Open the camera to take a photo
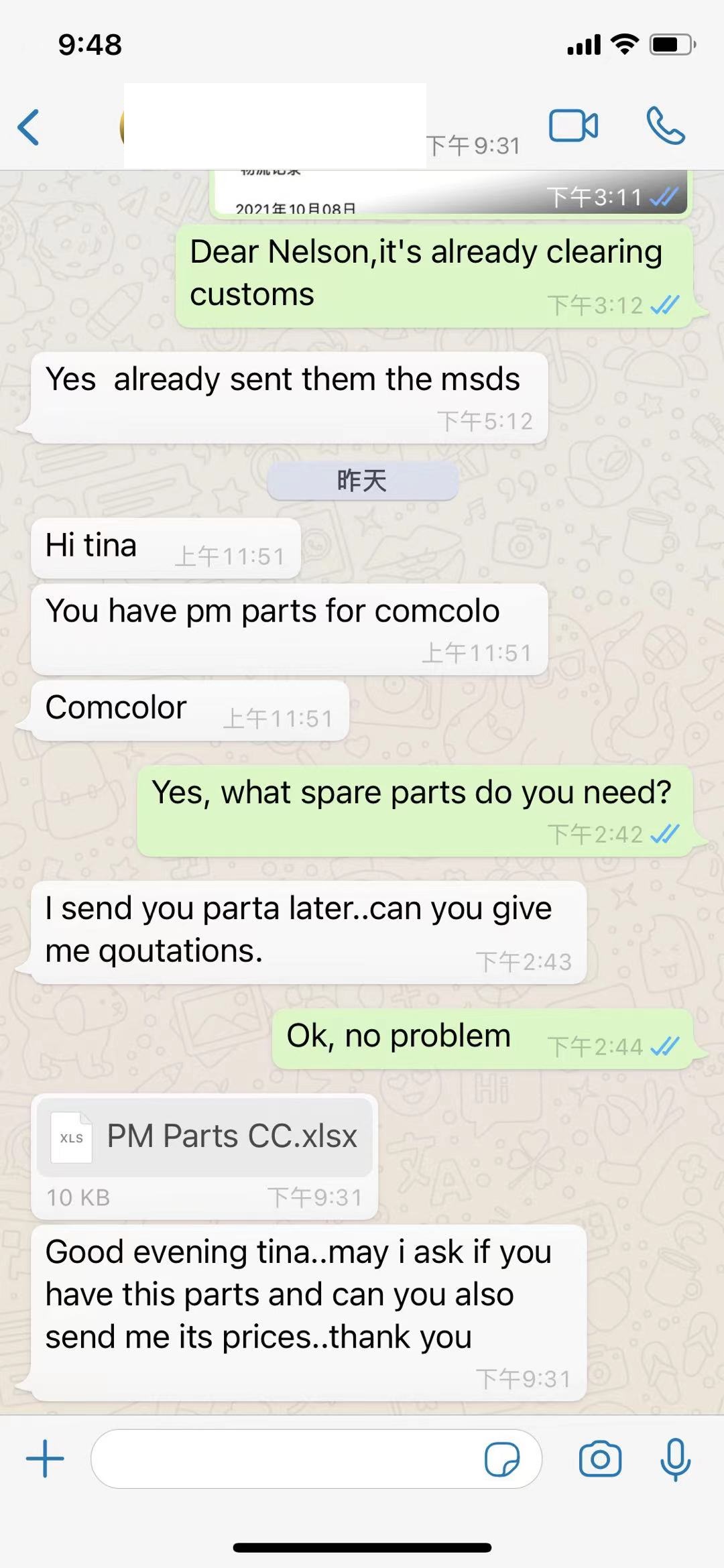The image size is (724, 1568). (600, 1459)
